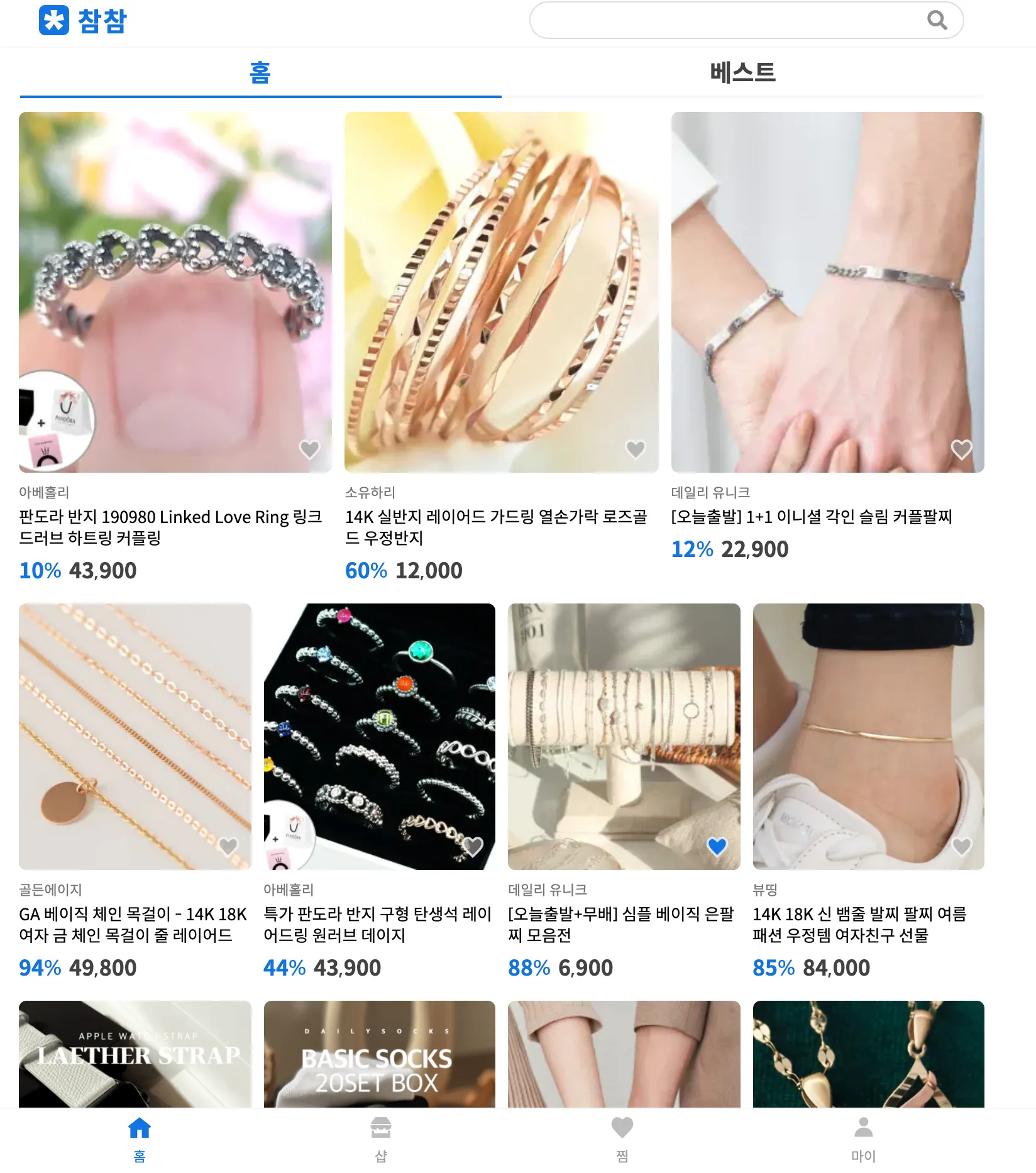Image resolution: width=1036 pixels, height=1173 pixels.
Task: Open the 14K 18K 신 뱀줄 발찌 product
Action: pos(868,737)
